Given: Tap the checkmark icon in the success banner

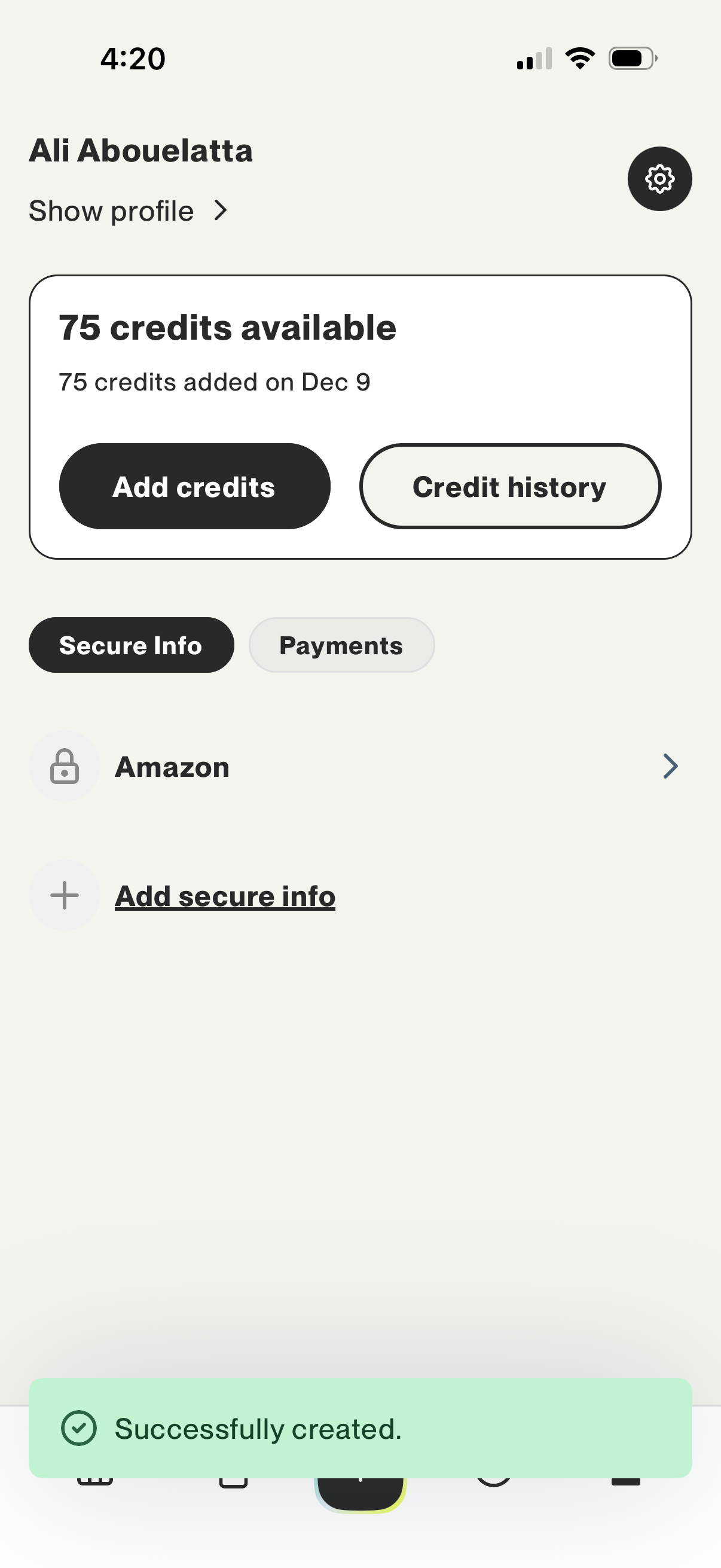Looking at the screenshot, I should click(x=81, y=1430).
